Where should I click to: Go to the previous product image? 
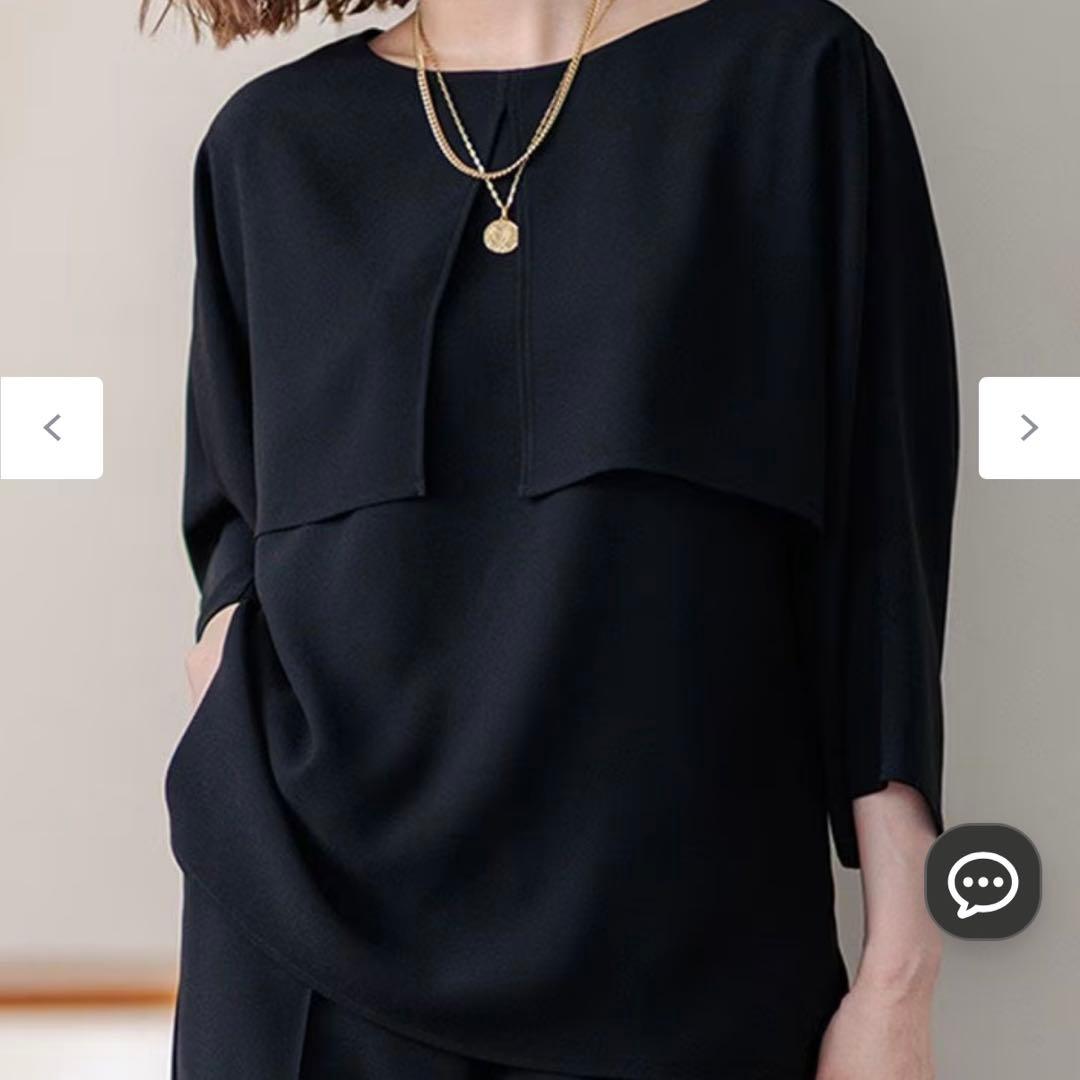(52, 428)
